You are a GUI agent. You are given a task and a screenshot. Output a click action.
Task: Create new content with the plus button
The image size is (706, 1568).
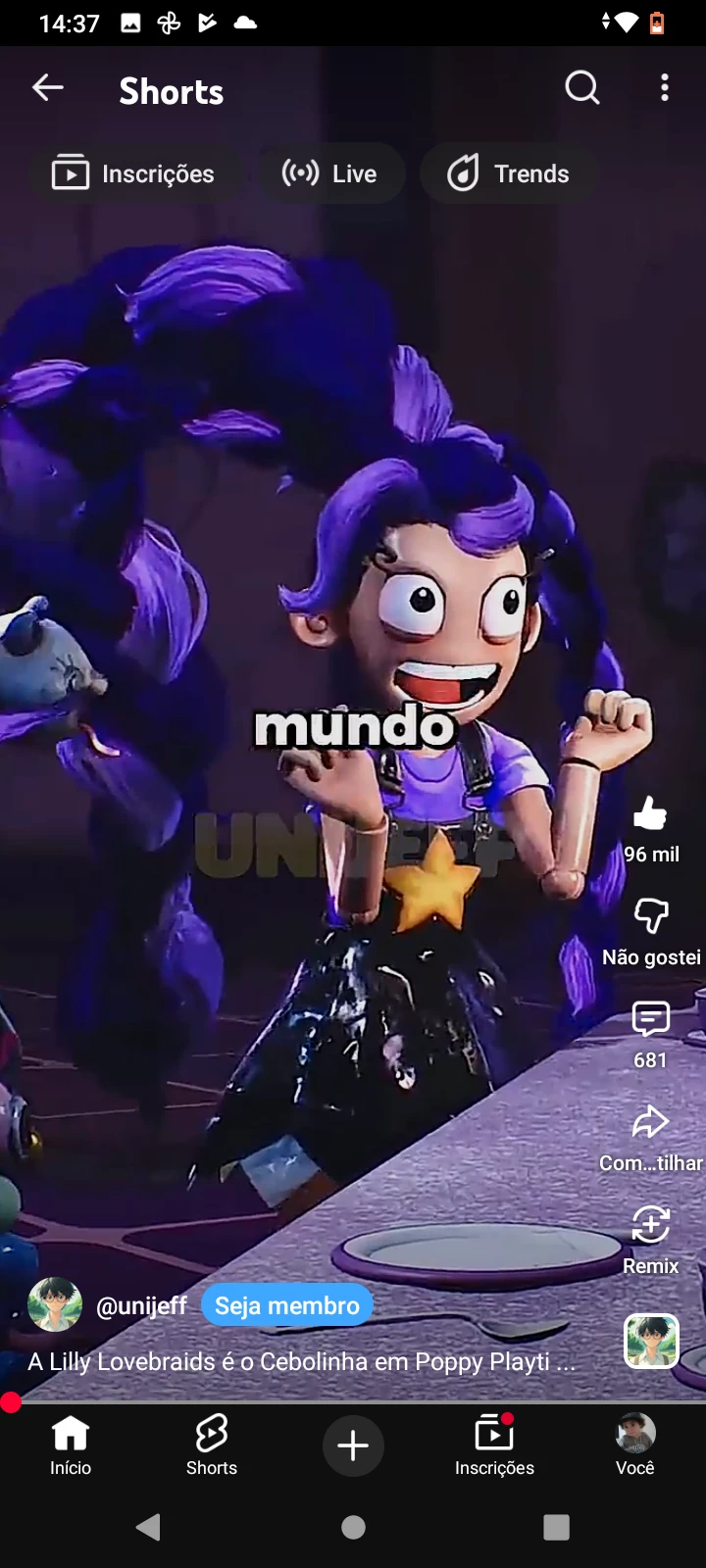(353, 1445)
